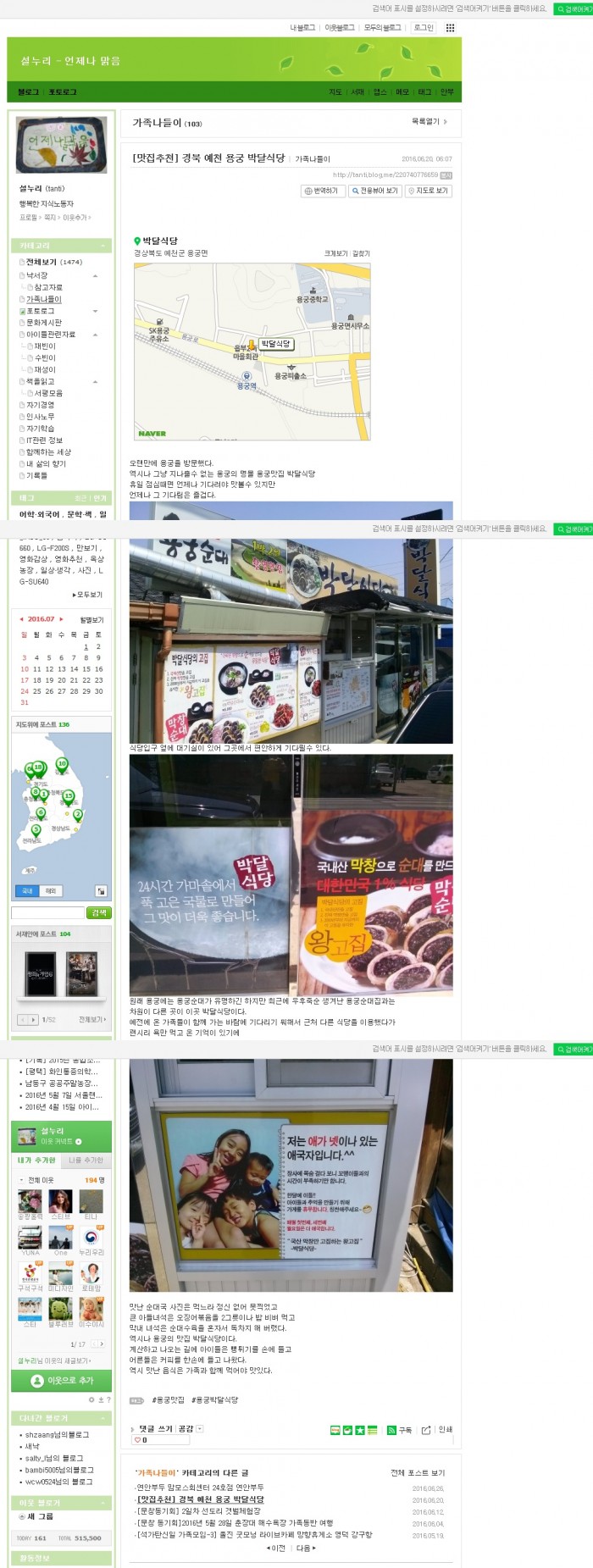Switch to the 포토로그 tab
593x1568 pixels.
click(62, 91)
